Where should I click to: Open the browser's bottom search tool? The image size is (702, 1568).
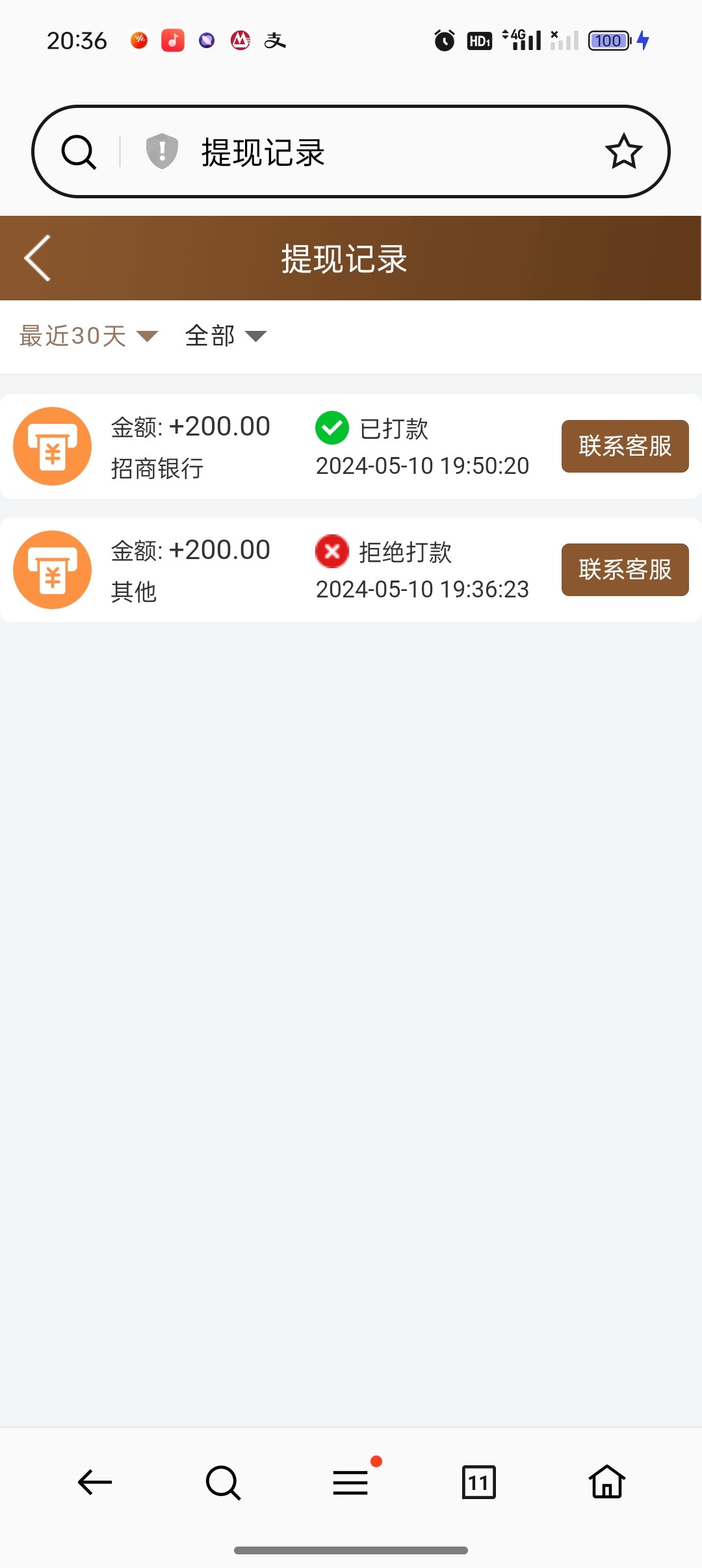[223, 1482]
